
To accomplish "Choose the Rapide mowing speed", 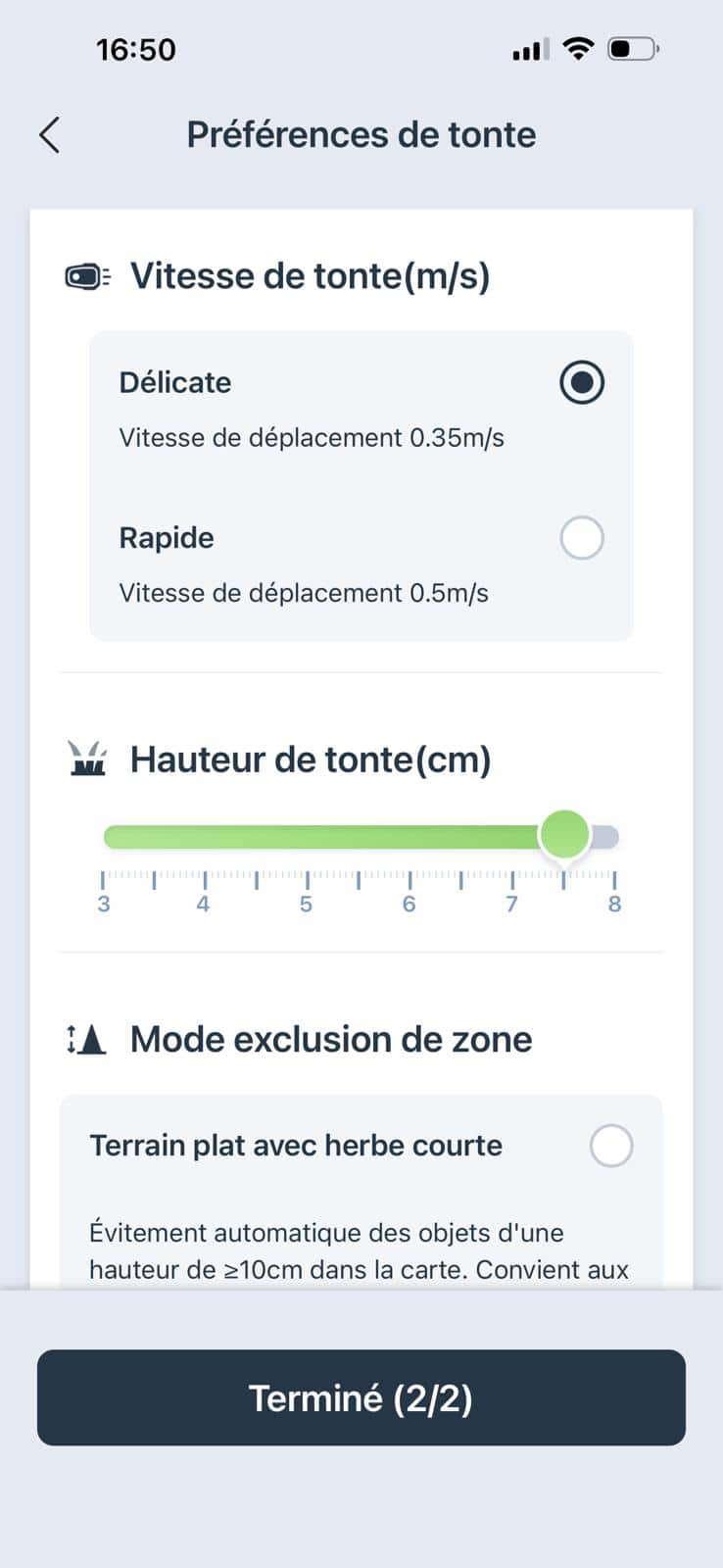I will click(581, 538).
